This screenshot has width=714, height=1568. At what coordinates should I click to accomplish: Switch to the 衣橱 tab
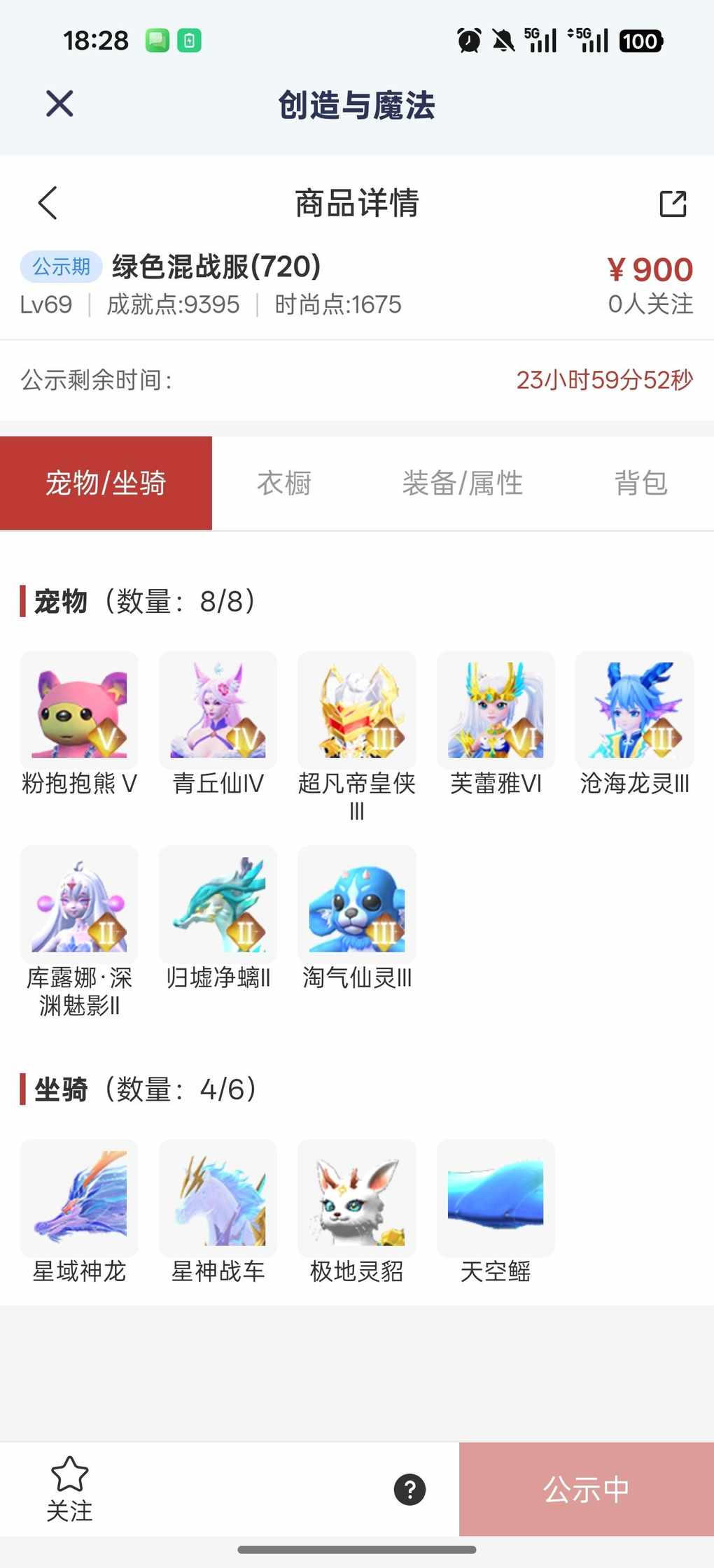(283, 483)
